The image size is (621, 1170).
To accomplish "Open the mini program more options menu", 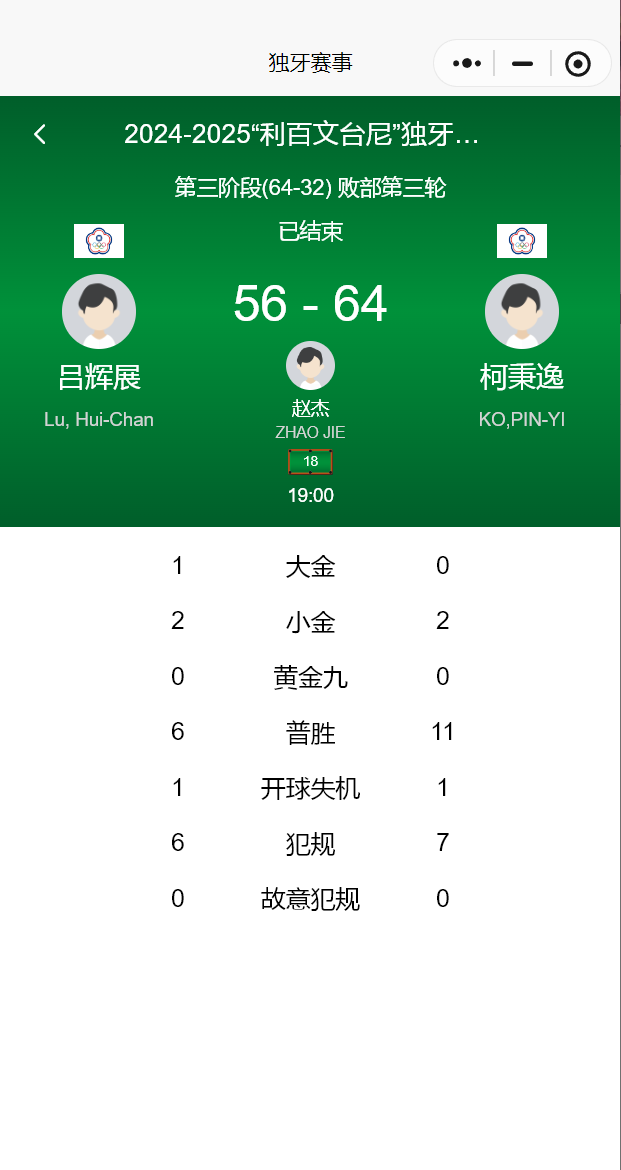I will pos(467,64).
